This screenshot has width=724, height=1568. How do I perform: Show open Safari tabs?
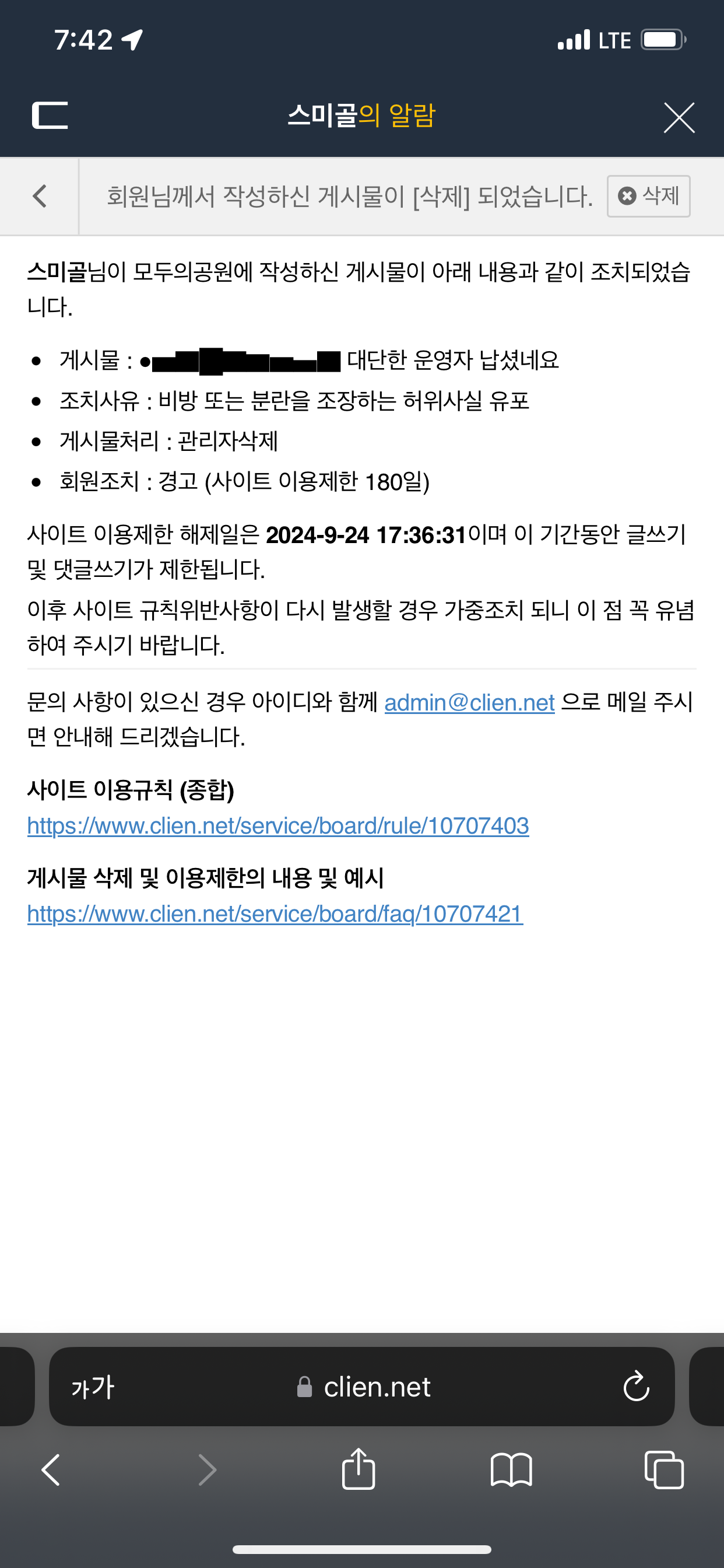coord(664,1470)
